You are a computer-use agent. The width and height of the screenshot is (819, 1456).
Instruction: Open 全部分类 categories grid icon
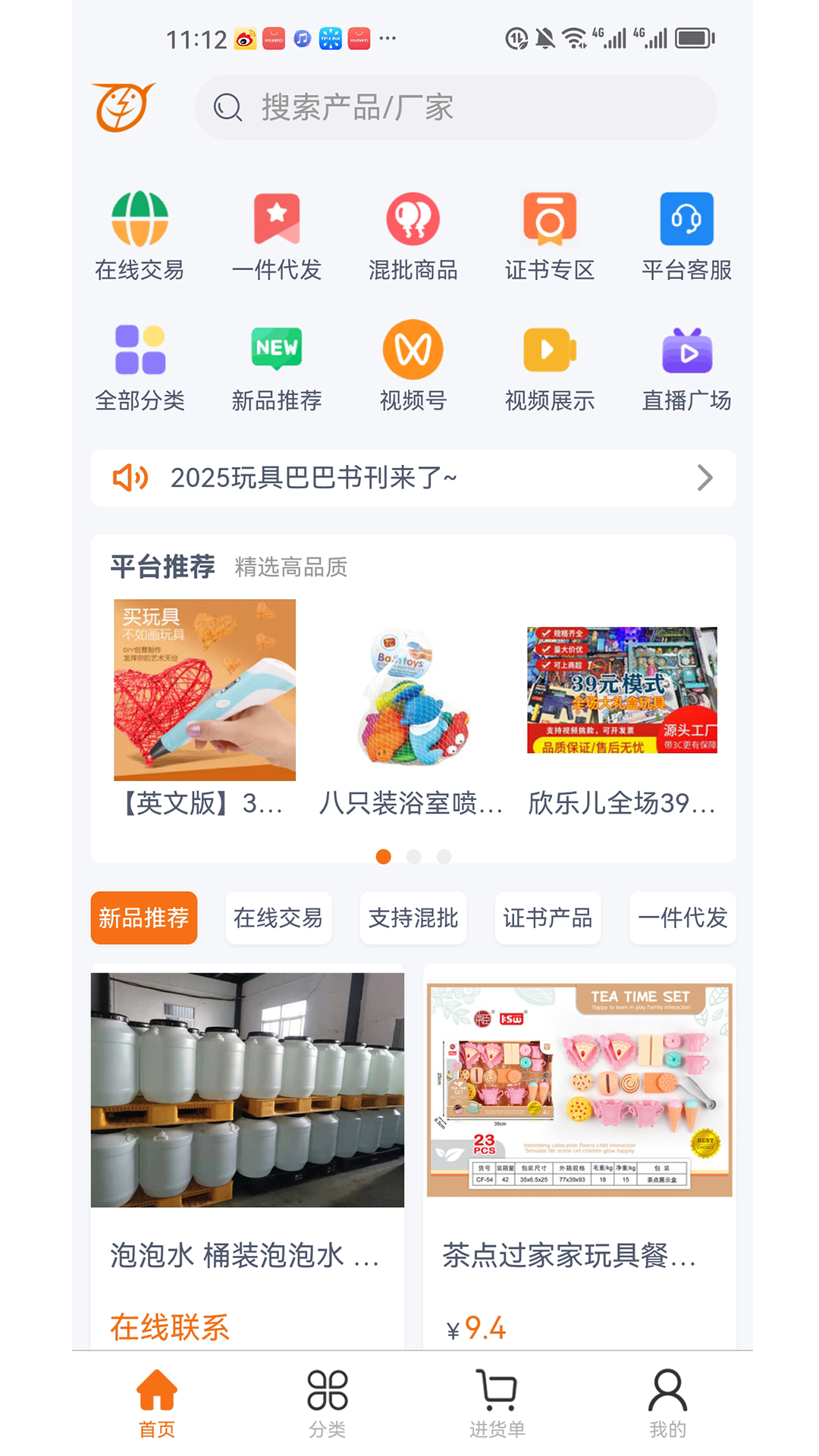coord(140,349)
